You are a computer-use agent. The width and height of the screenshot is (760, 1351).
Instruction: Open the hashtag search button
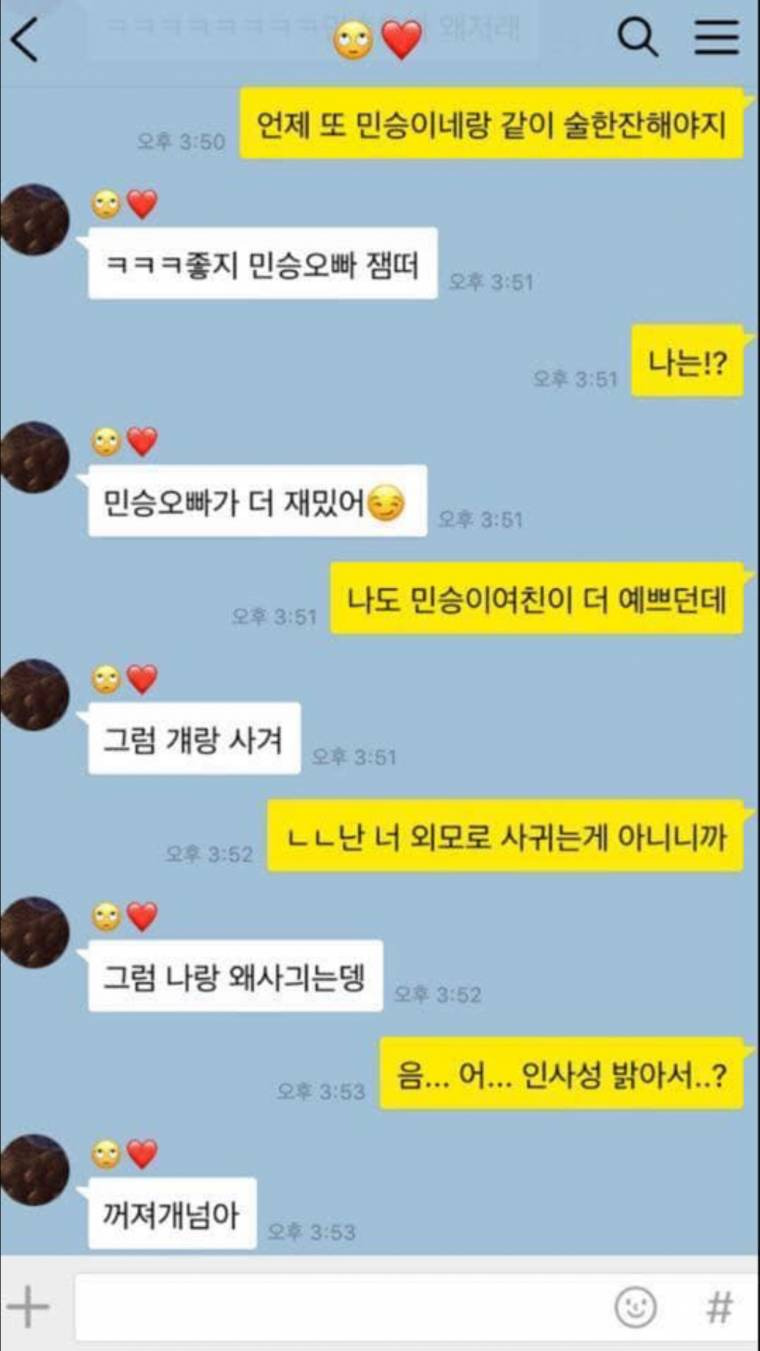(x=719, y=1307)
